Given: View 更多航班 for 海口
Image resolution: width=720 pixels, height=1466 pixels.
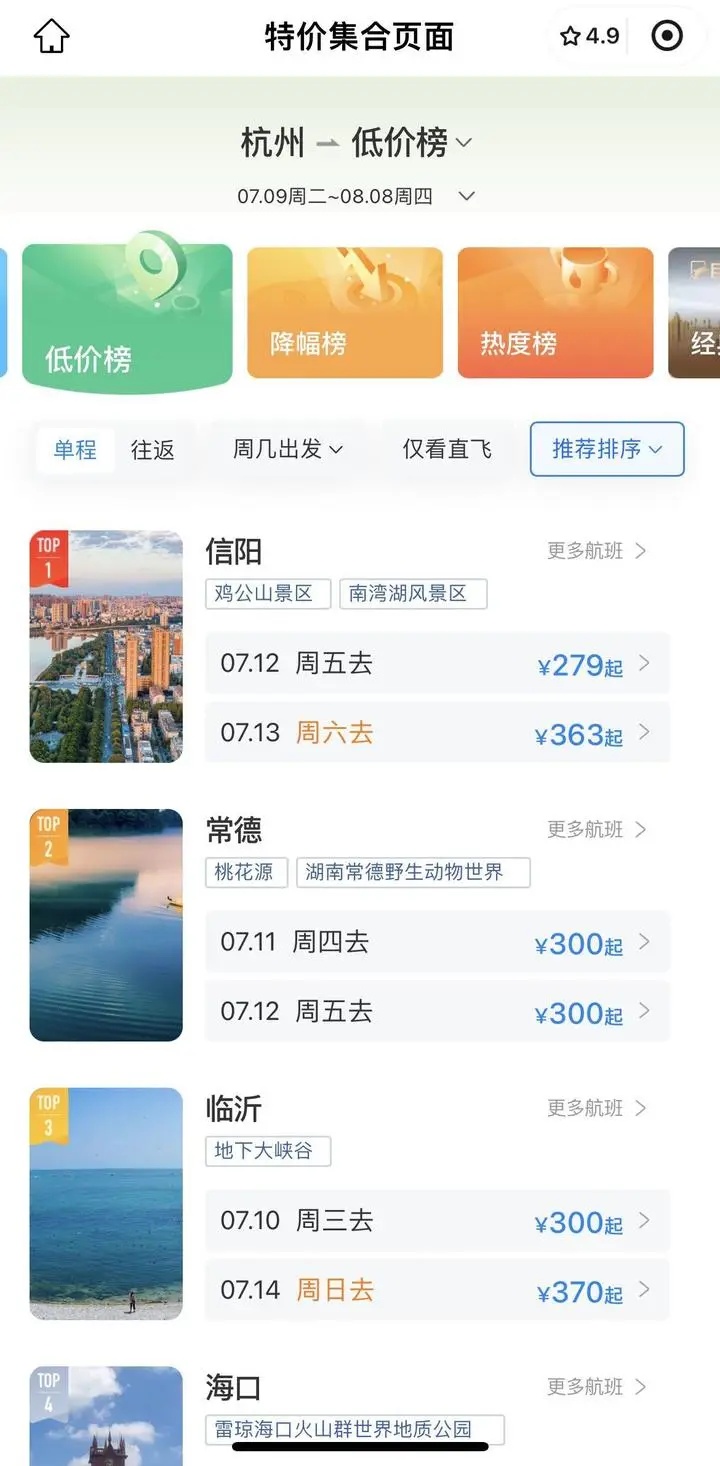Looking at the screenshot, I should [x=600, y=1387].
